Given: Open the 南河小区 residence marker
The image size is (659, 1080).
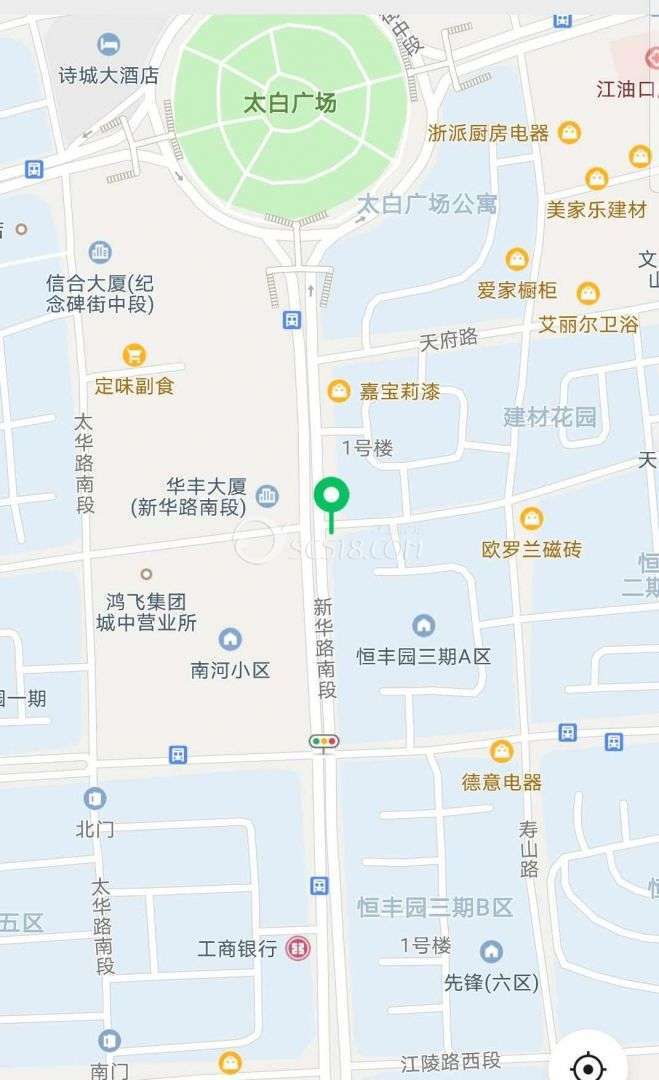Looking at the screenshot, I should pos(231,639).
